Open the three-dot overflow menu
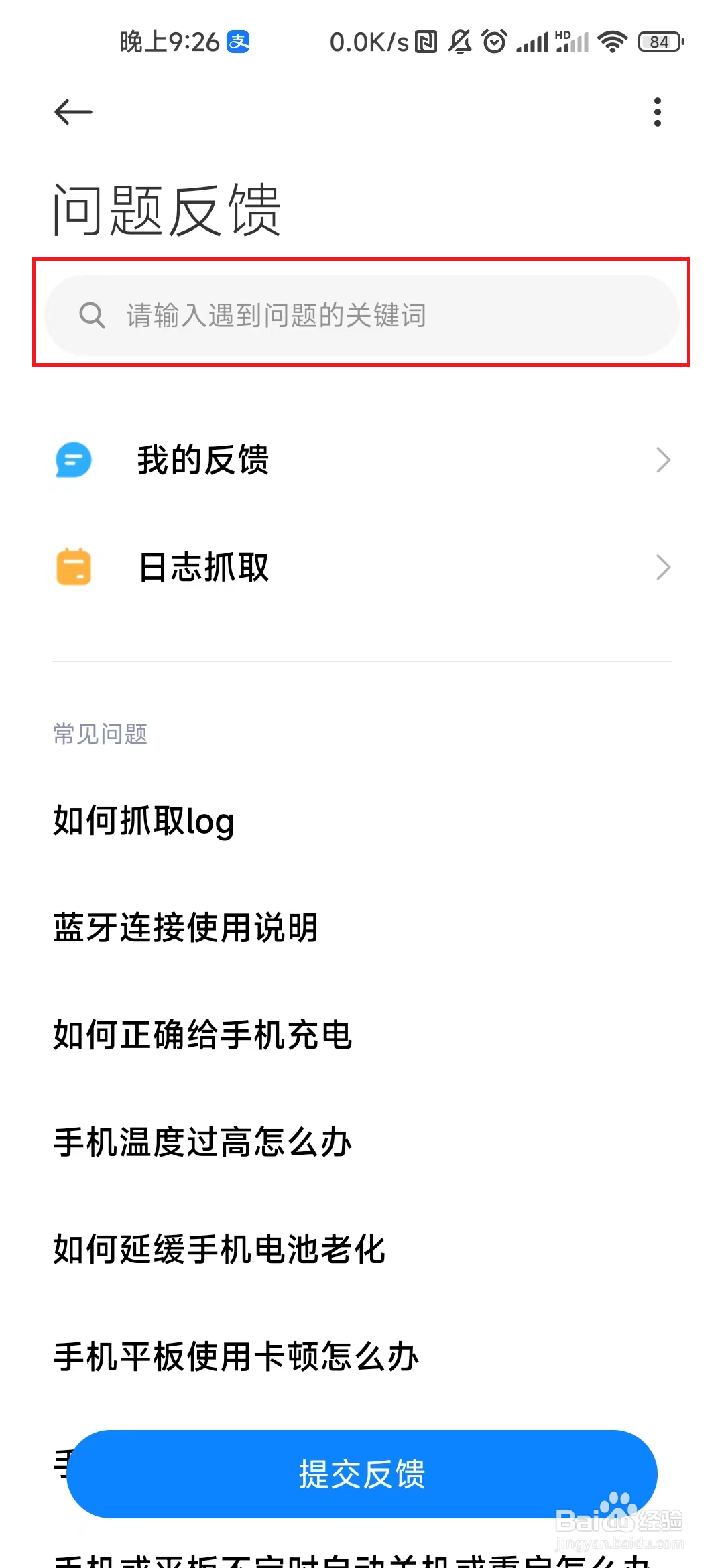Viewport: 724px width, 1568px height. (658, 111)
